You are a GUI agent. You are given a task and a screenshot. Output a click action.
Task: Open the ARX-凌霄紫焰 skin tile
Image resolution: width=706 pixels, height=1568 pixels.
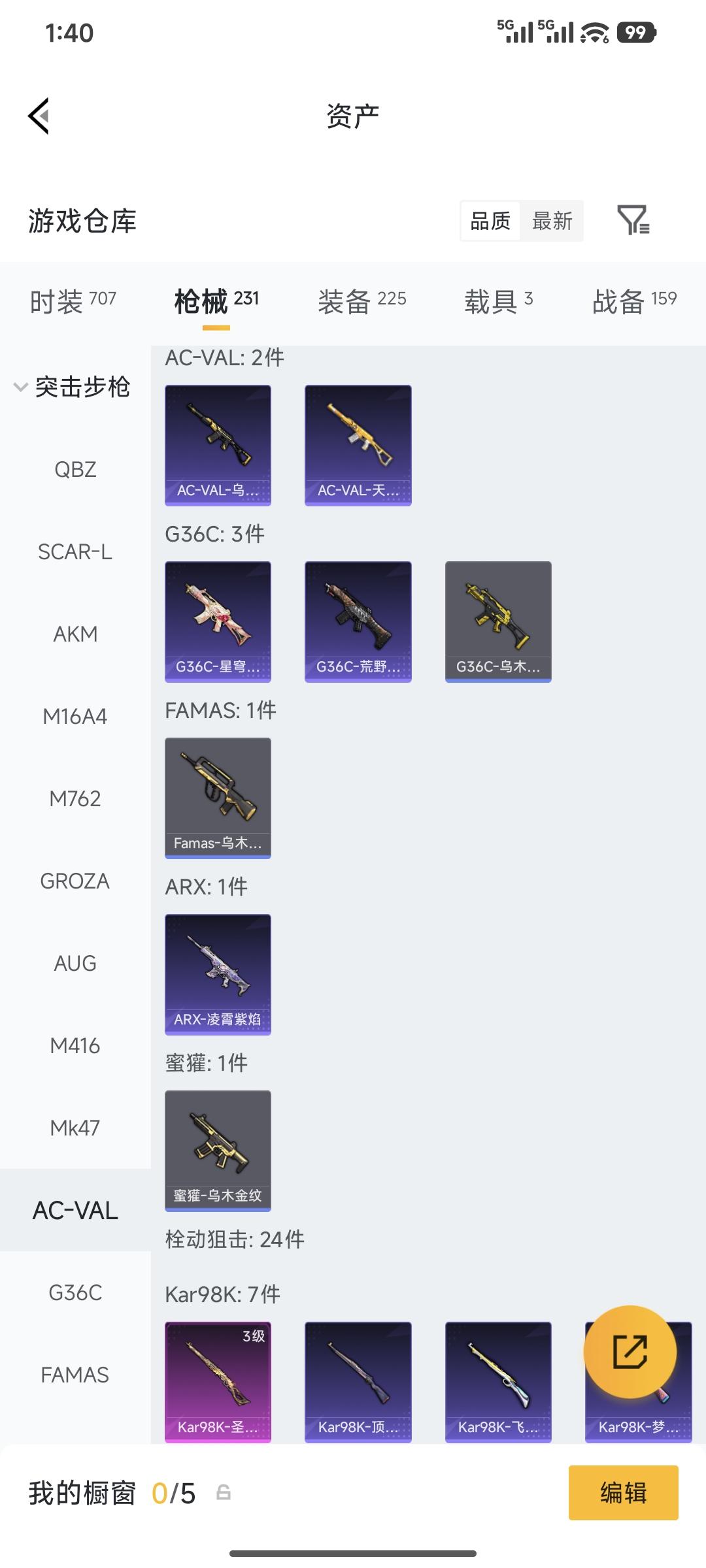218,973
